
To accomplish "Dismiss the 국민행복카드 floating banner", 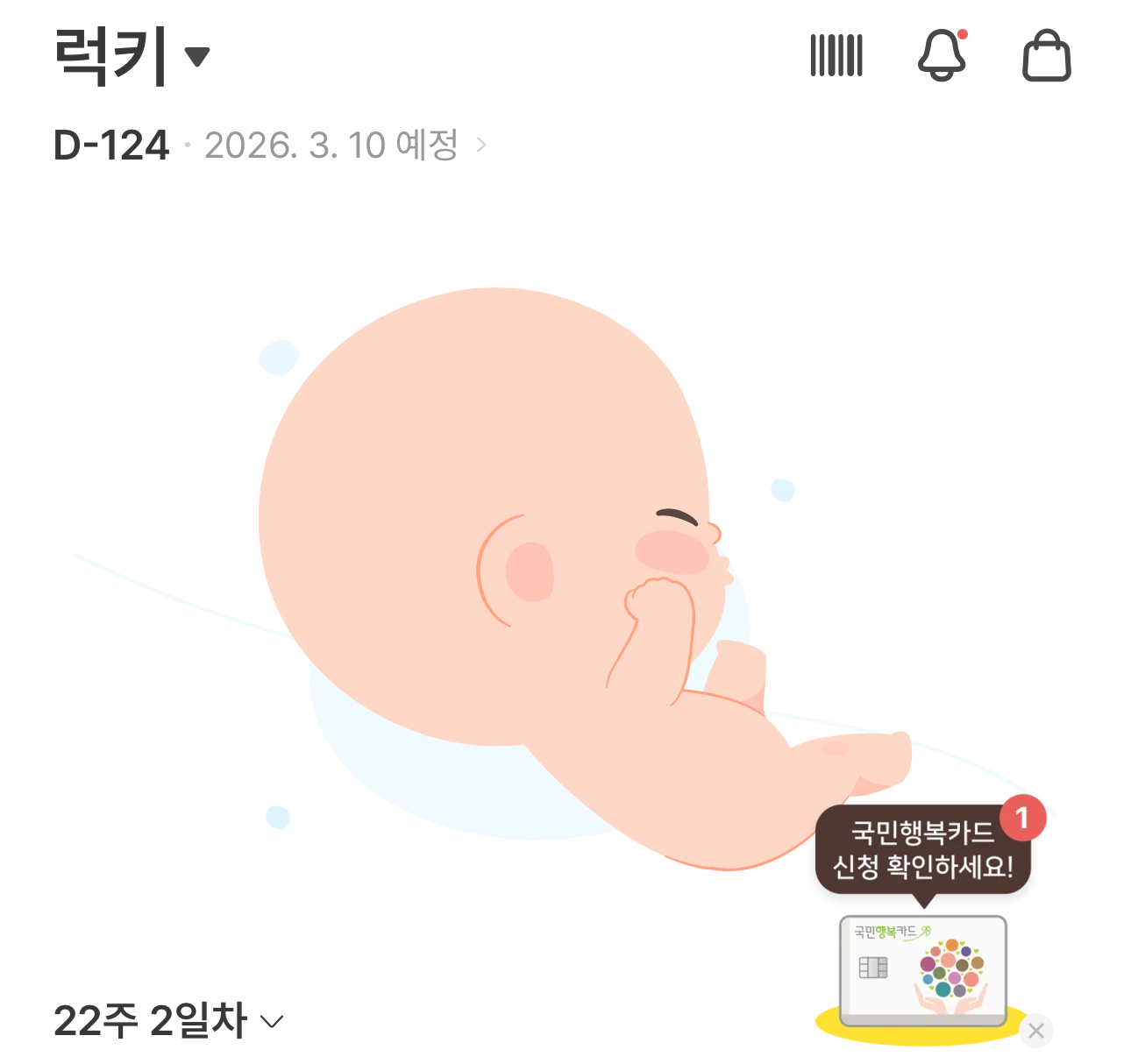I will (1036, 1031).
